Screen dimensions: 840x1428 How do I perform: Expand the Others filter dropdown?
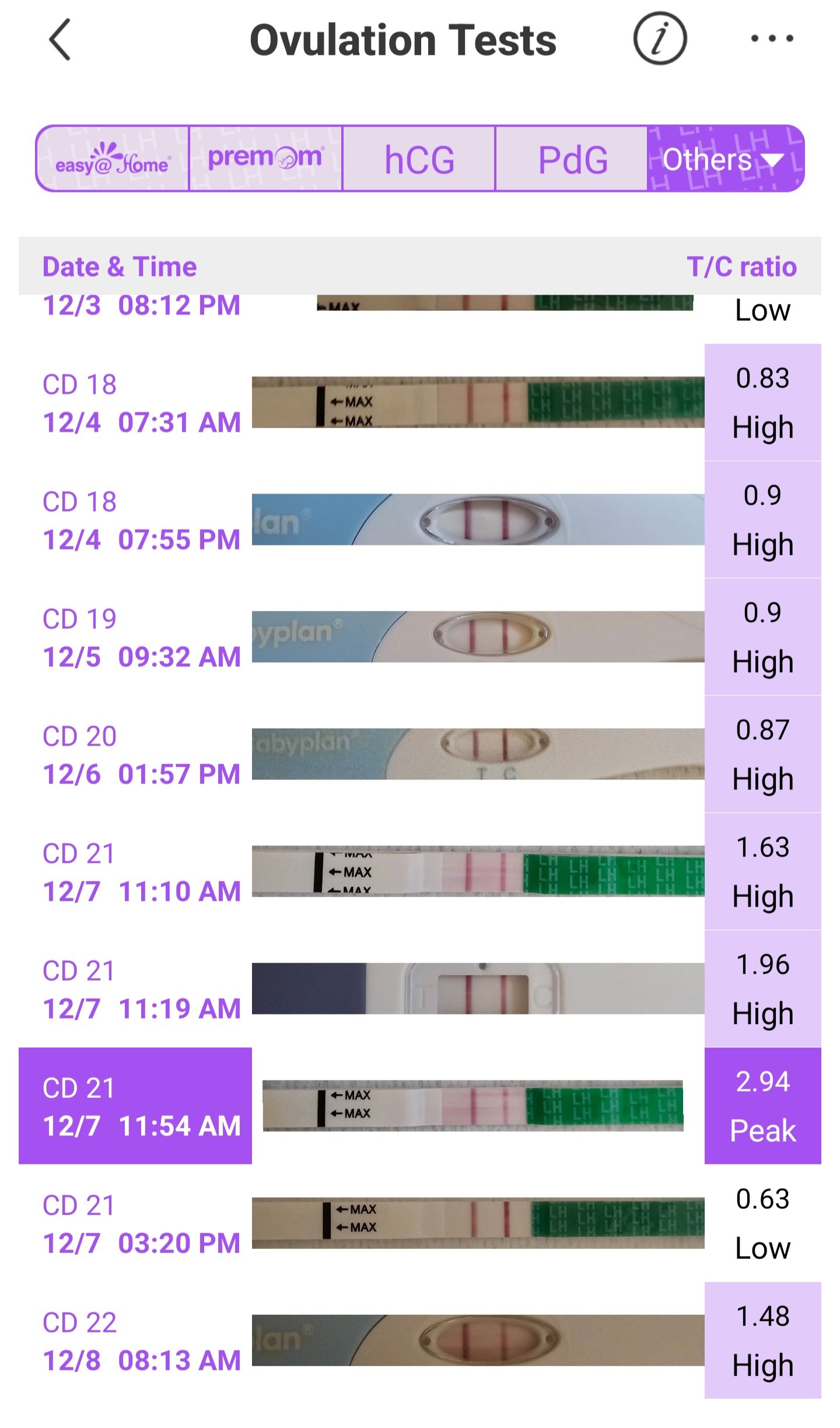click(725, 159)
